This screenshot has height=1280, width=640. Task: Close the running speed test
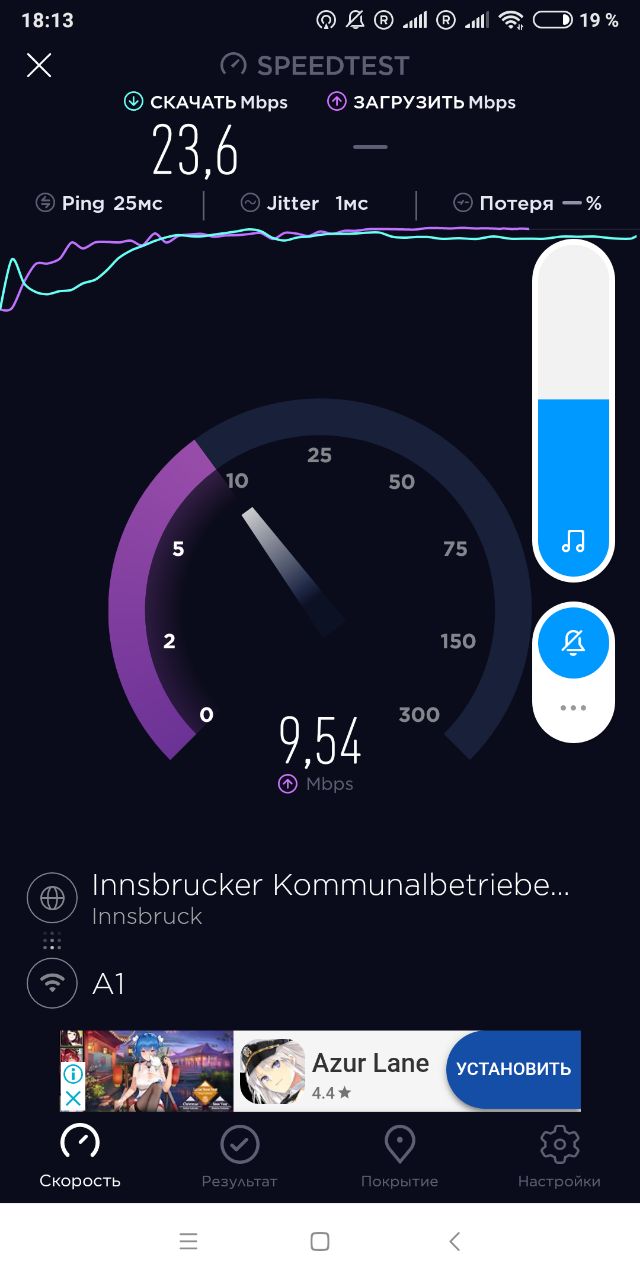39,66
